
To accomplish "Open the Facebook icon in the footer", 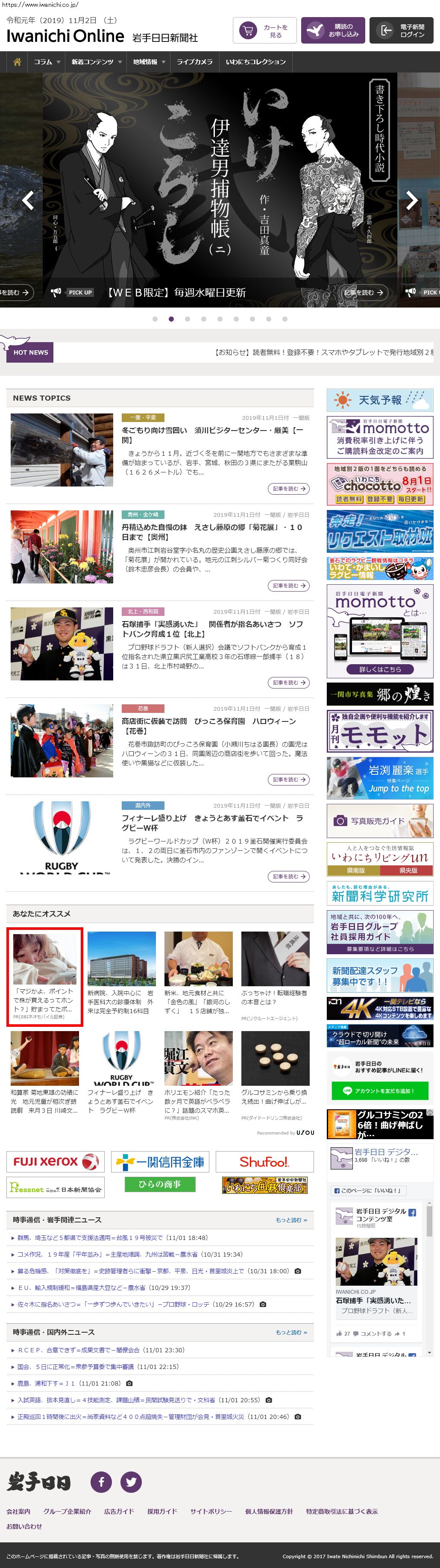I will tap(101, 1482).
